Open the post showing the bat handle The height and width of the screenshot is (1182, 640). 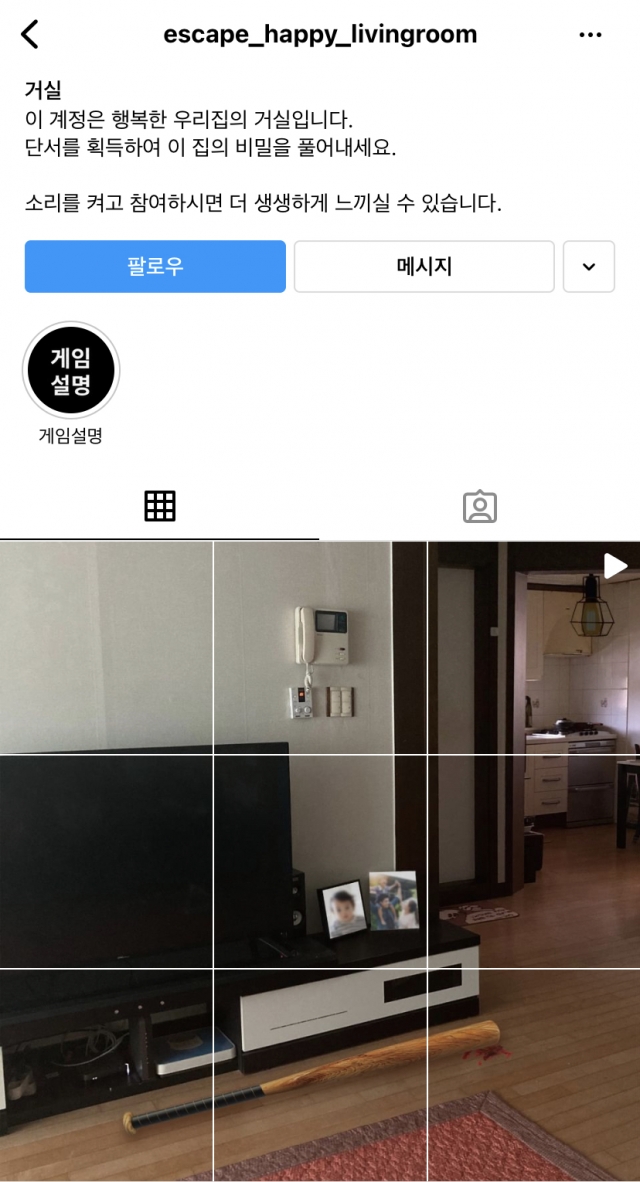coord(320,1075)
